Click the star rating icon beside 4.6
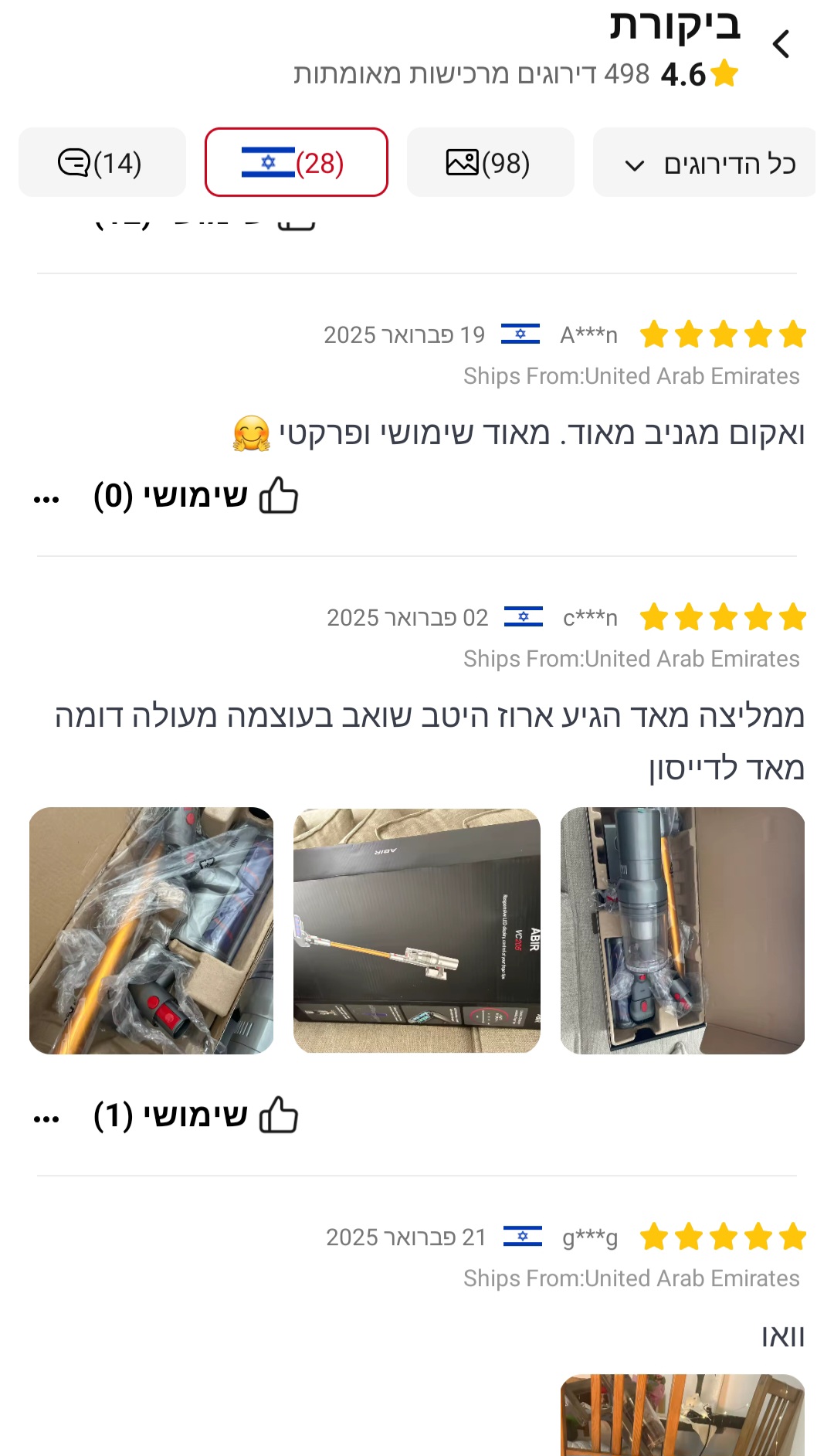This screenshot has width=834, height=1456. pos(724,73)
